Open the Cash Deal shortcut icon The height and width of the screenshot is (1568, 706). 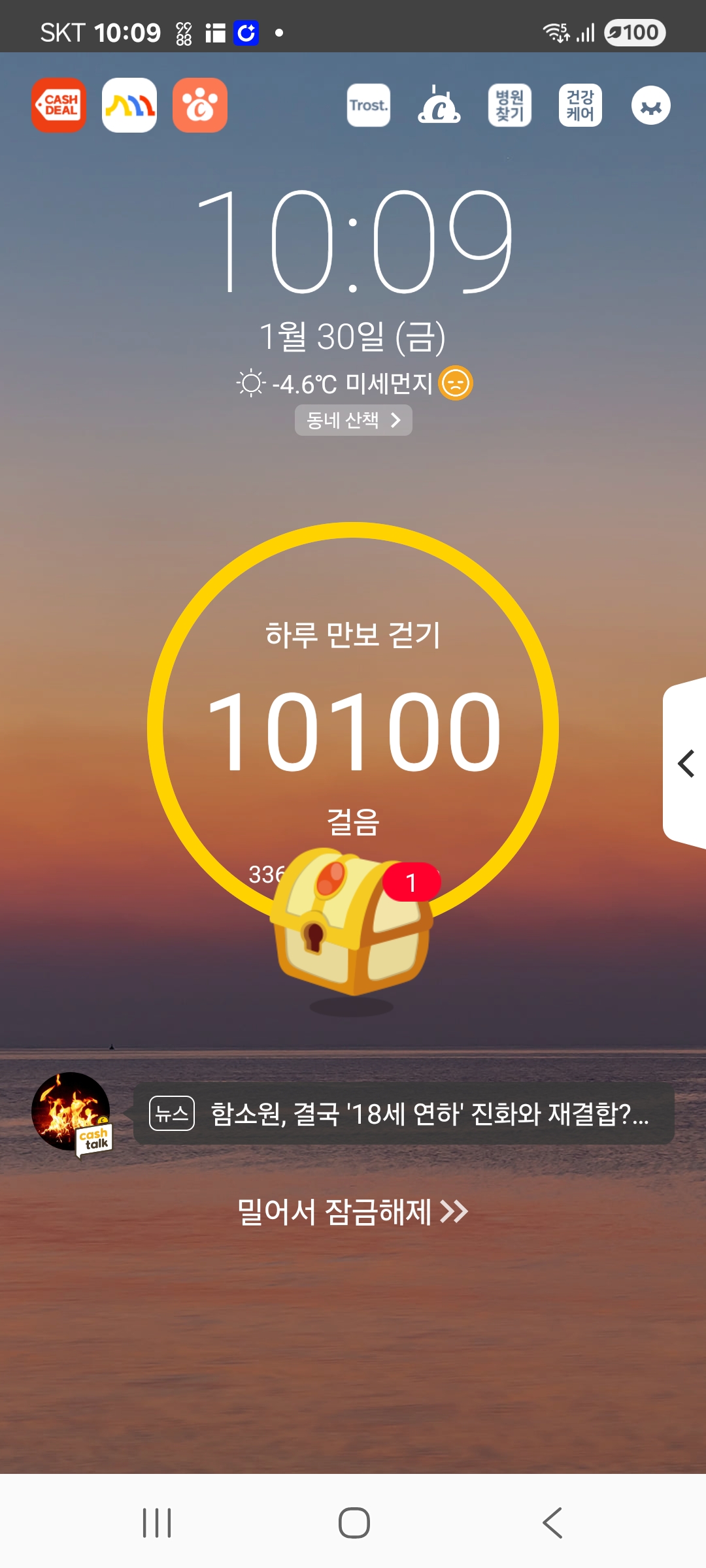click(59, 105)
